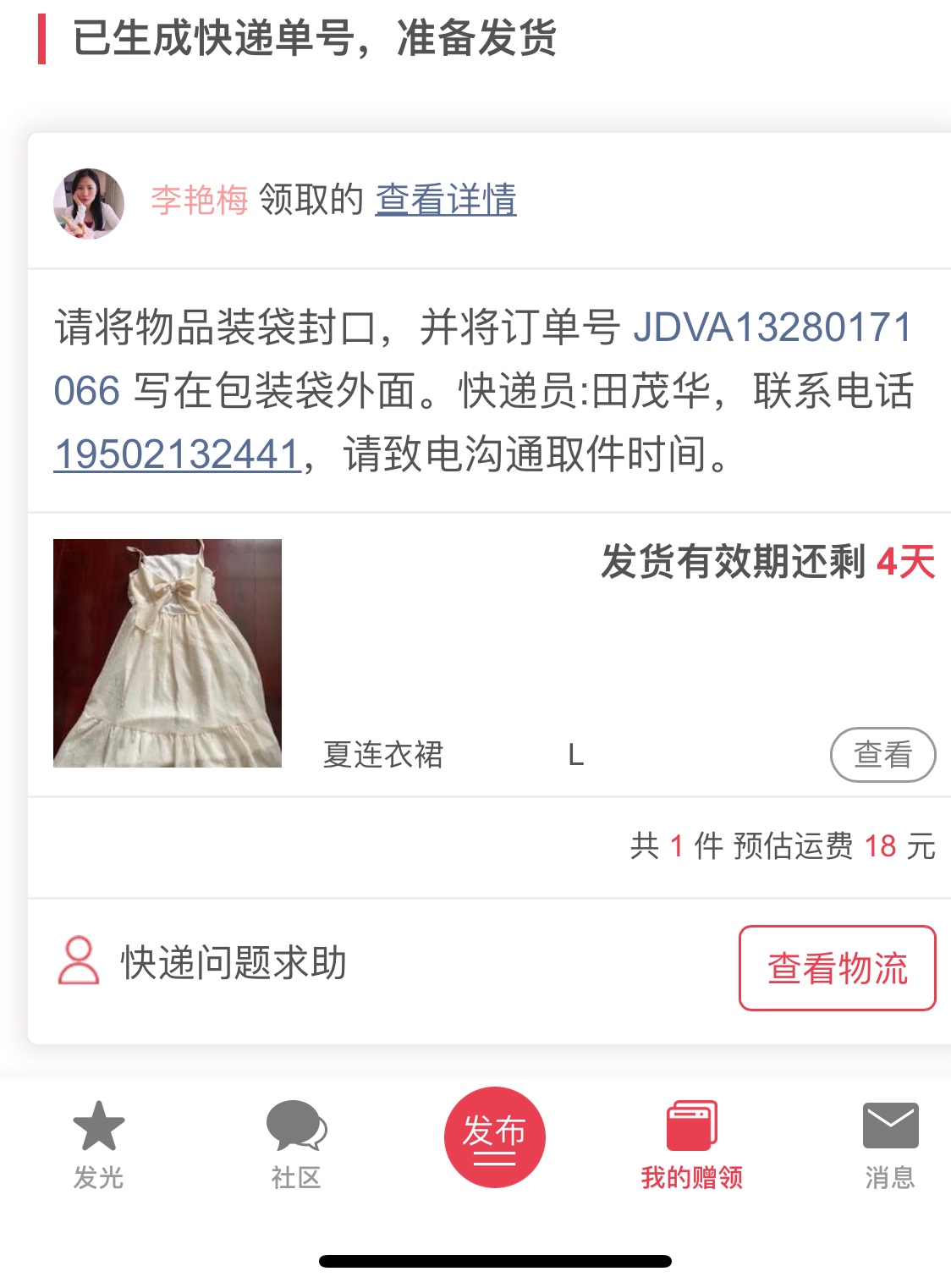This screenshot has height=1288, width=951.
Task: Go to the 消息 messages tab
Action: click(x=890, y=1143)
